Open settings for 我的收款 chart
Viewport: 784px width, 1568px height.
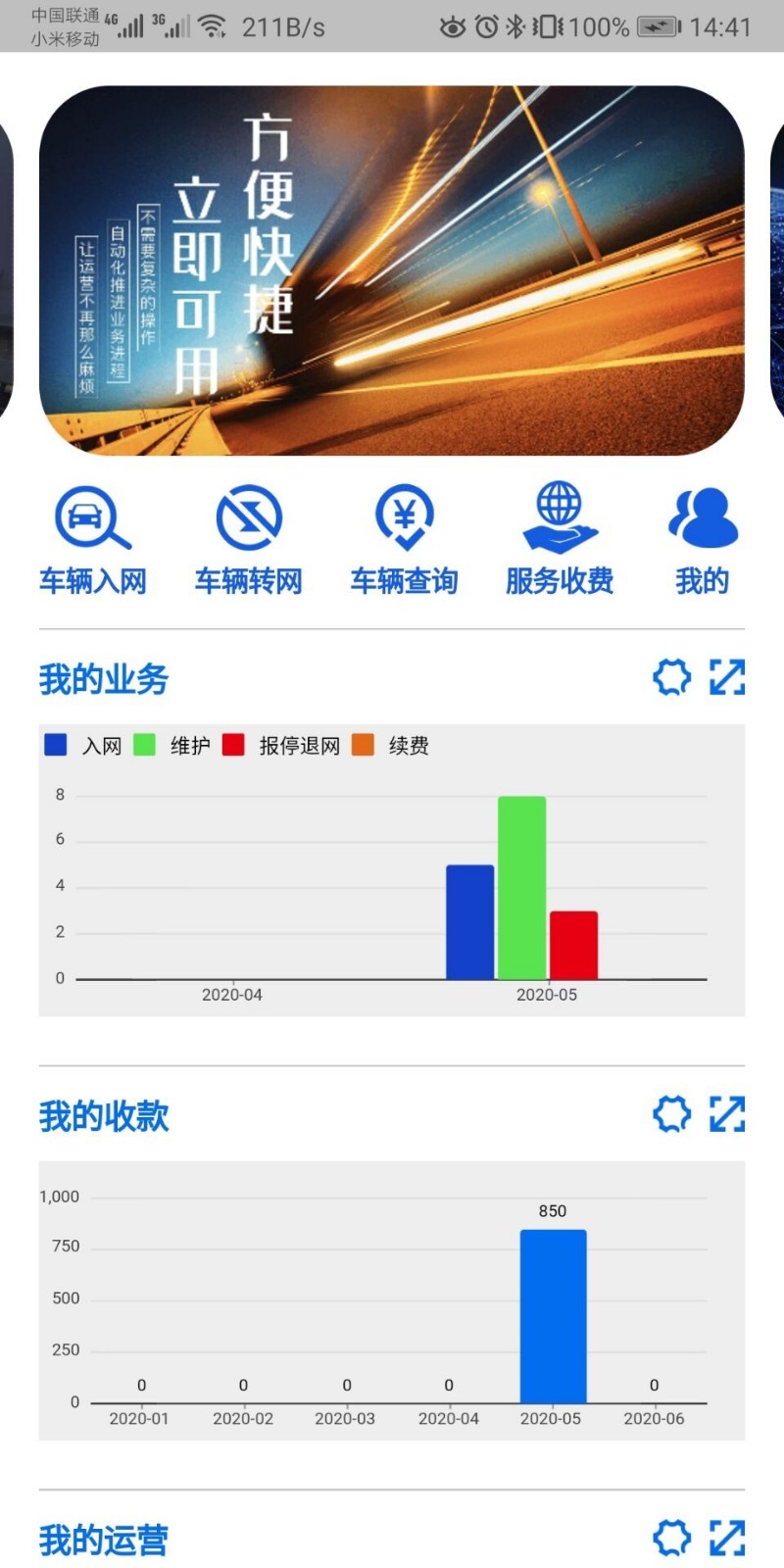[x=672, y=1114]
